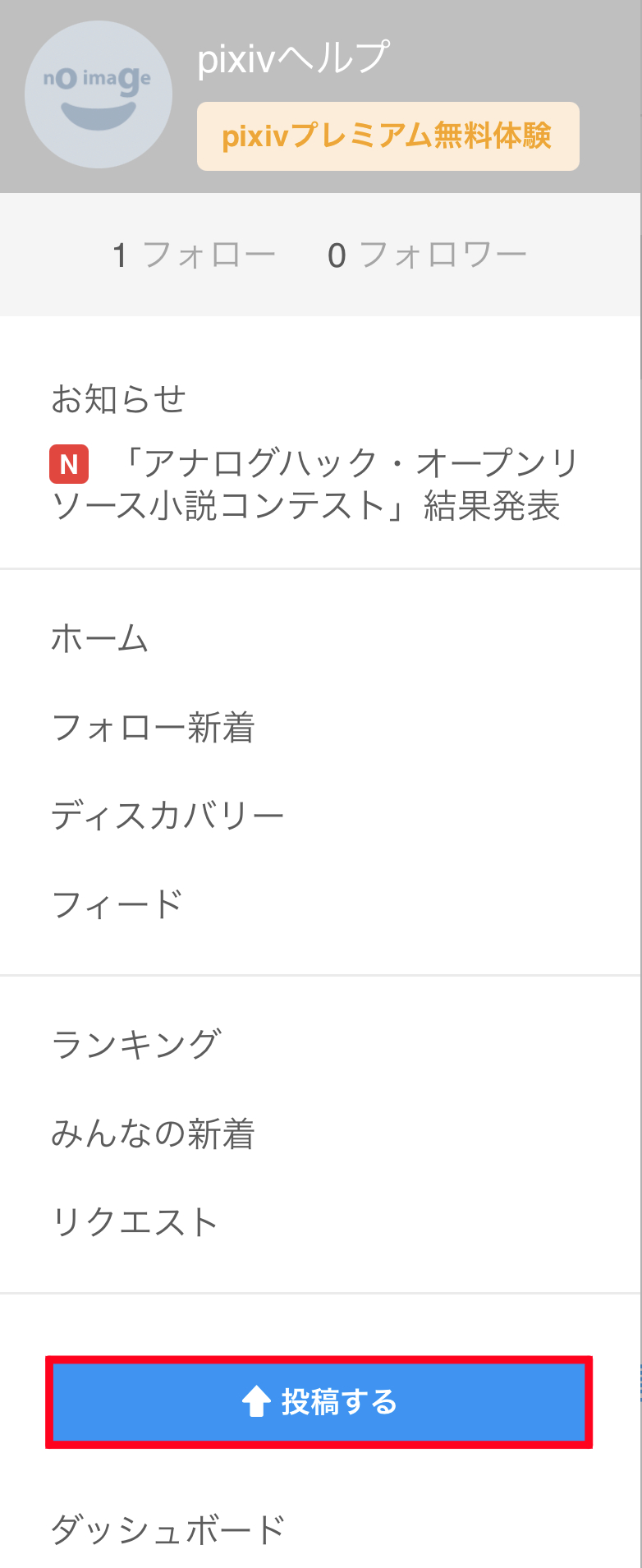Open the リクエスト page
The height and width of the screenshot is (1568, 642).
point(135,1222)
